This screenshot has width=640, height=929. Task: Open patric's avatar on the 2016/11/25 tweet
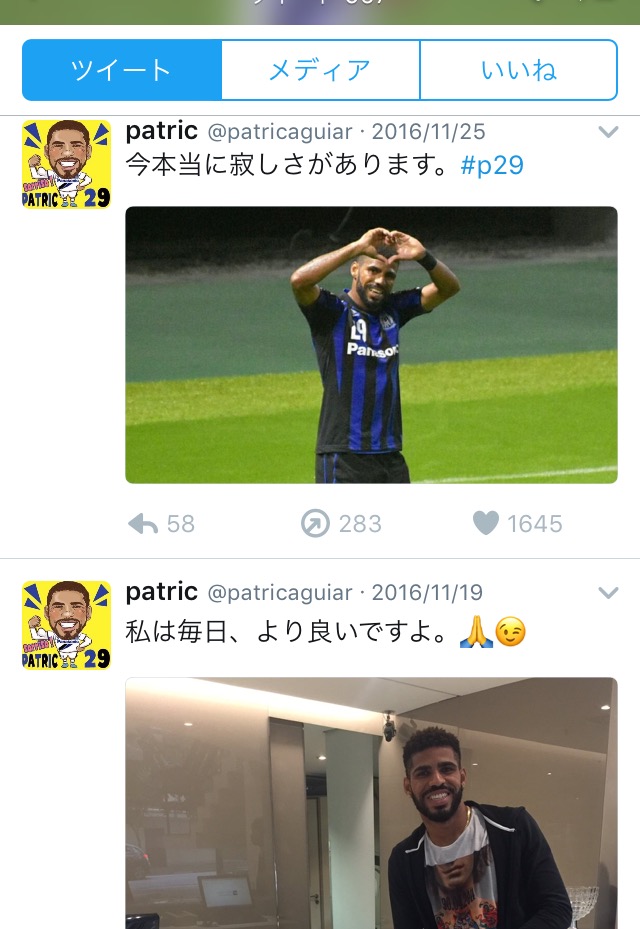pyautogui.click(x=66, y=164)
